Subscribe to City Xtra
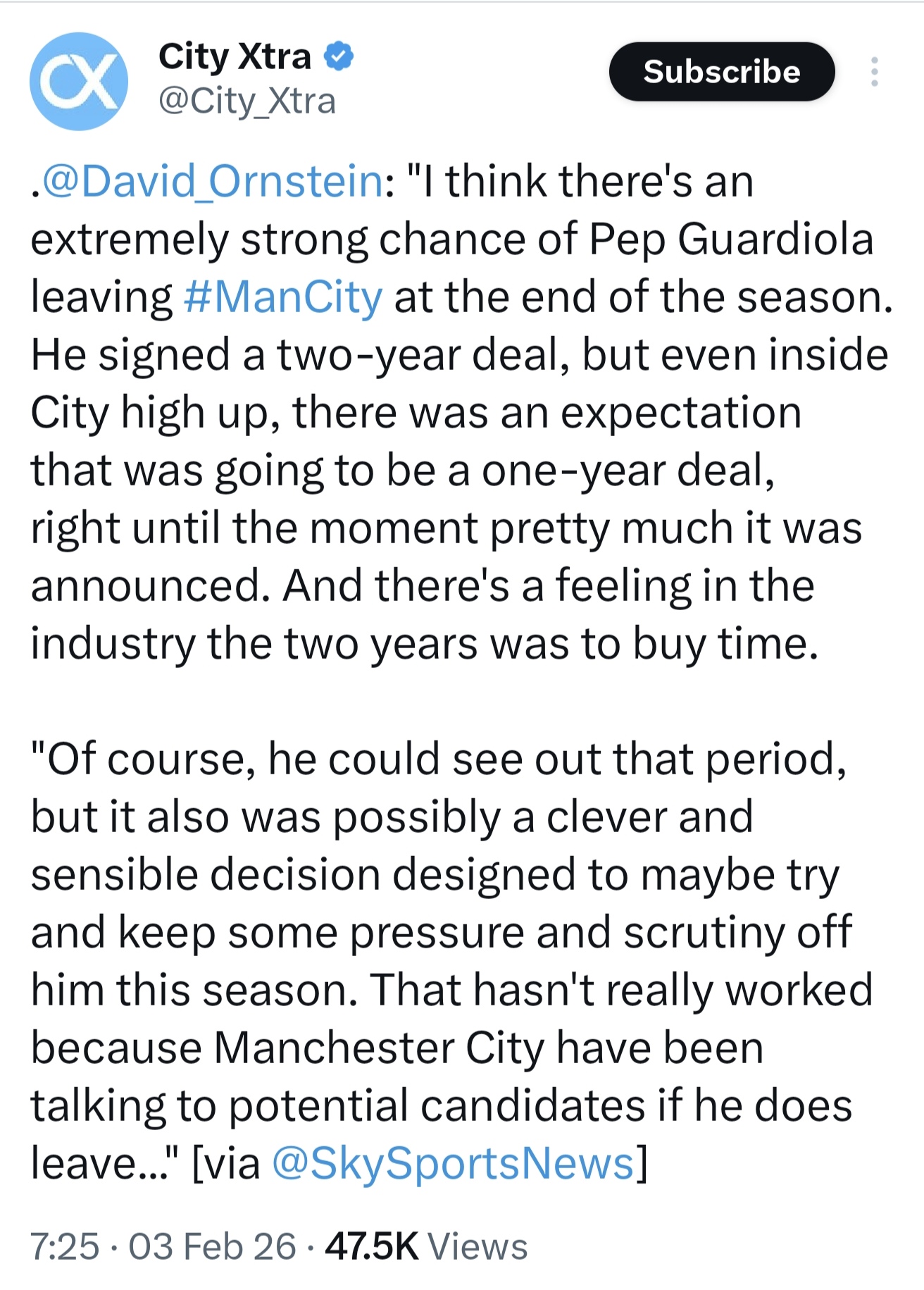The width and height of the screenshot is (924, 1290). click(721, 72)
